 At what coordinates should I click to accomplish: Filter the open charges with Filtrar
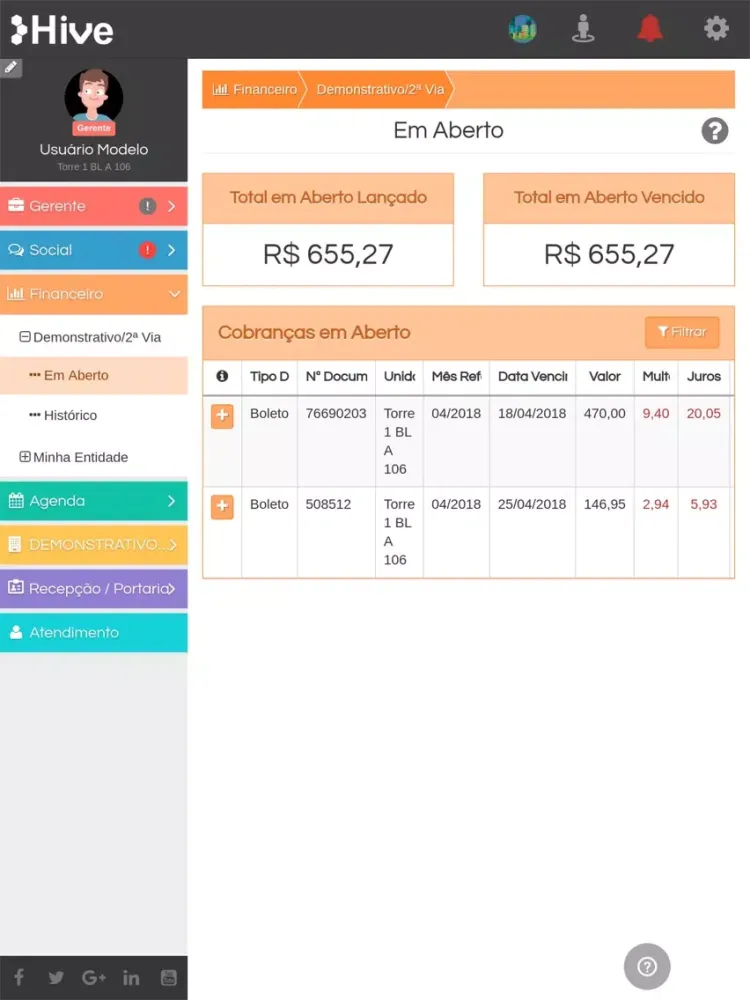point(682,332)
